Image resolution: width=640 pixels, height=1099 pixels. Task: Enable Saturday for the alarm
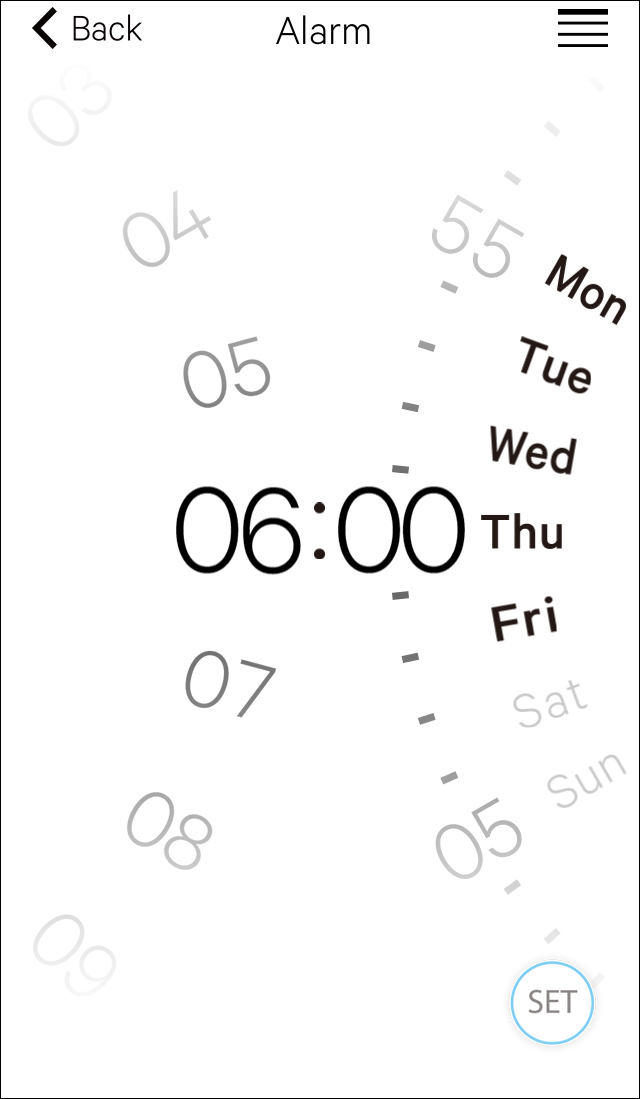point(550,703)
